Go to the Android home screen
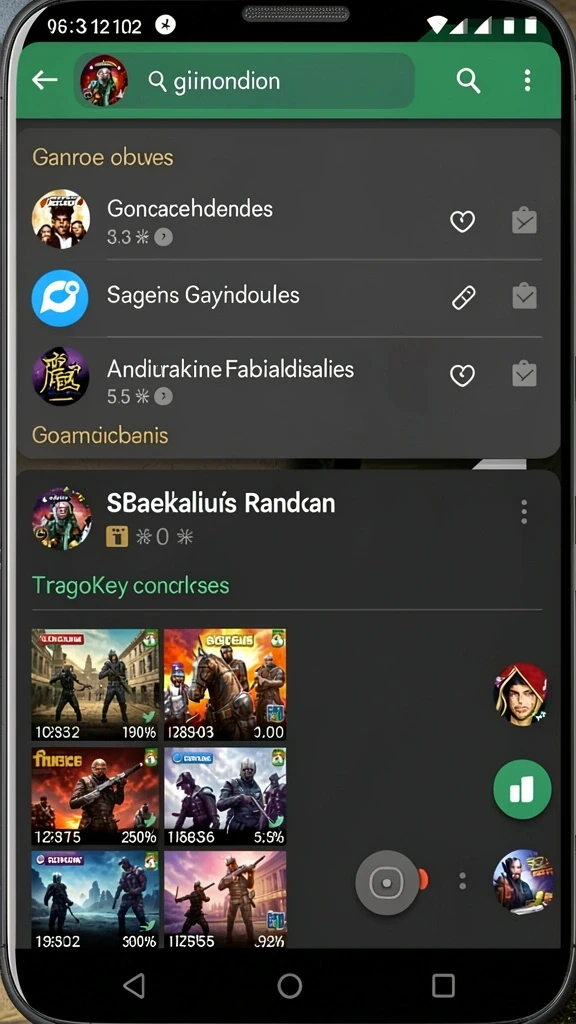The width and height of the screenshot is (576, 1024). 289,985
